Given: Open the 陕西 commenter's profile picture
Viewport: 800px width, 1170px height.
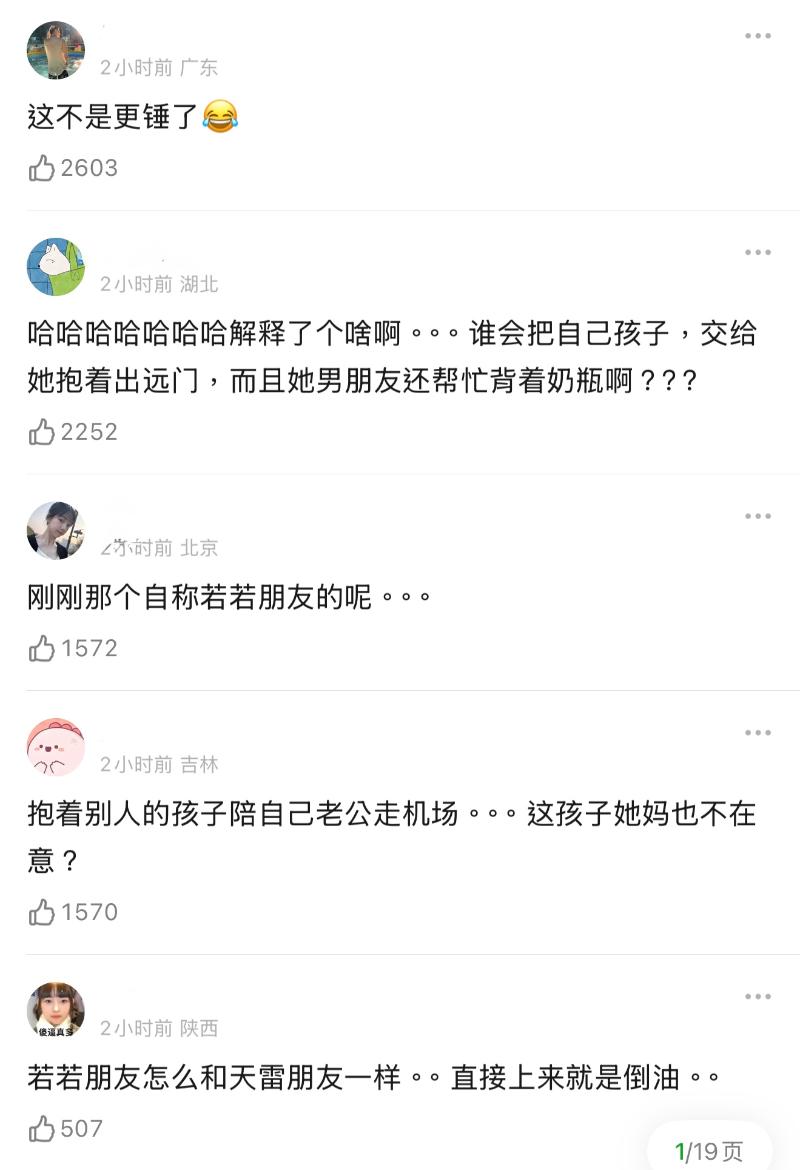Looking at the screenshot, I should click(x=56, y=1011).
